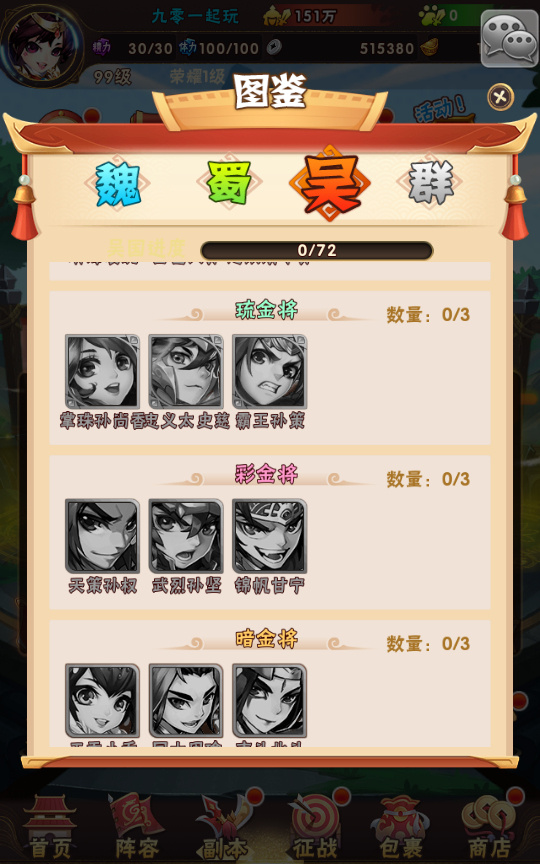
Task: Switch to the 蜀 faction tab
Action: pyautogui.click(x=229, y=183)
